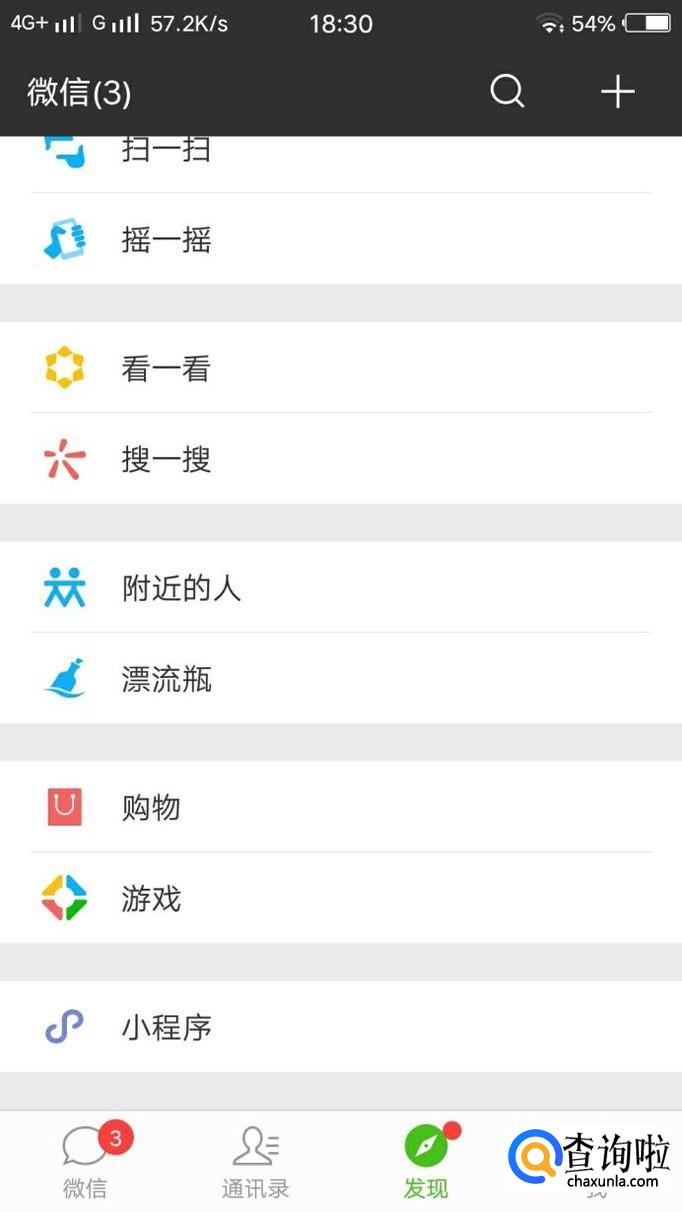Open 游戏 games row
This screenshot has width=682, height=1212.
[x=340, y=898]
